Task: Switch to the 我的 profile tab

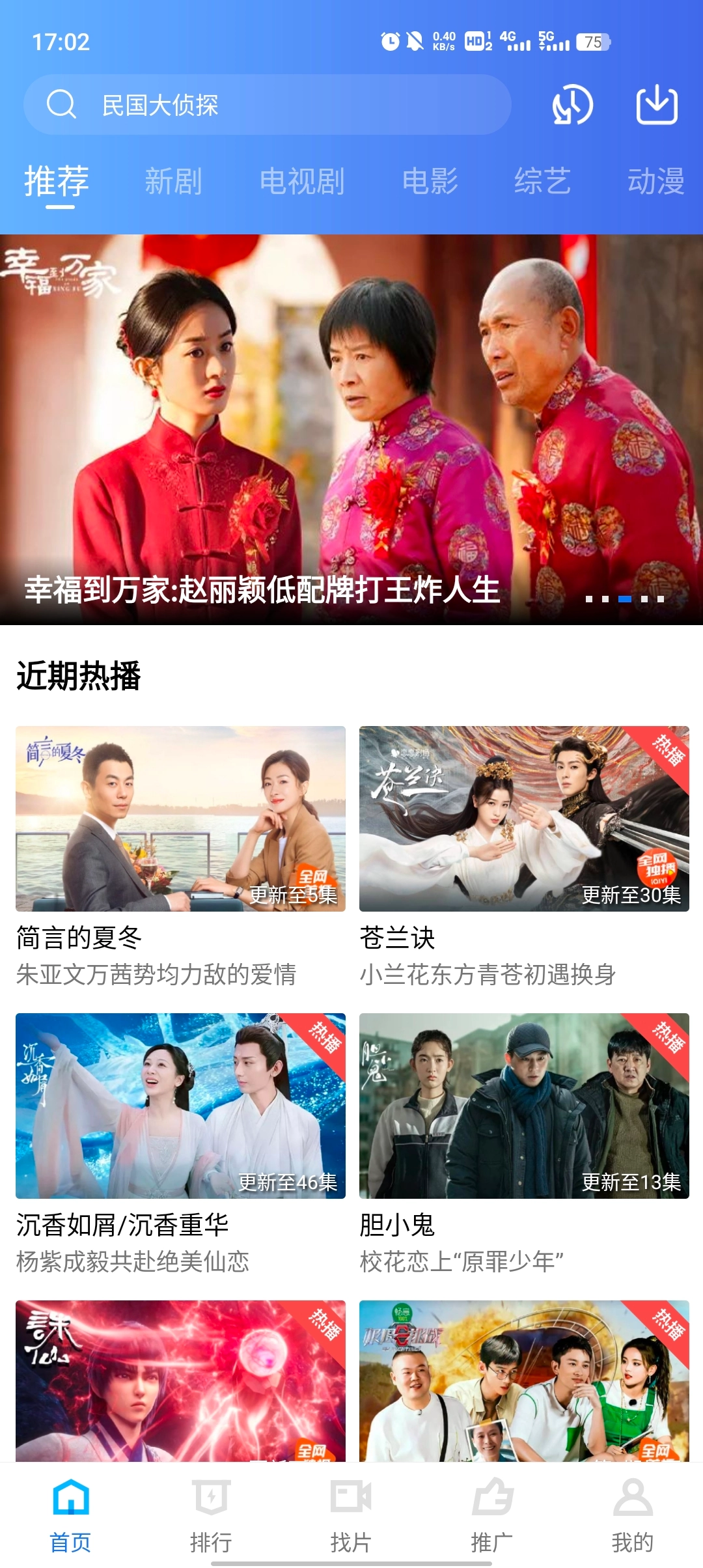Action: pos(633,1515)
